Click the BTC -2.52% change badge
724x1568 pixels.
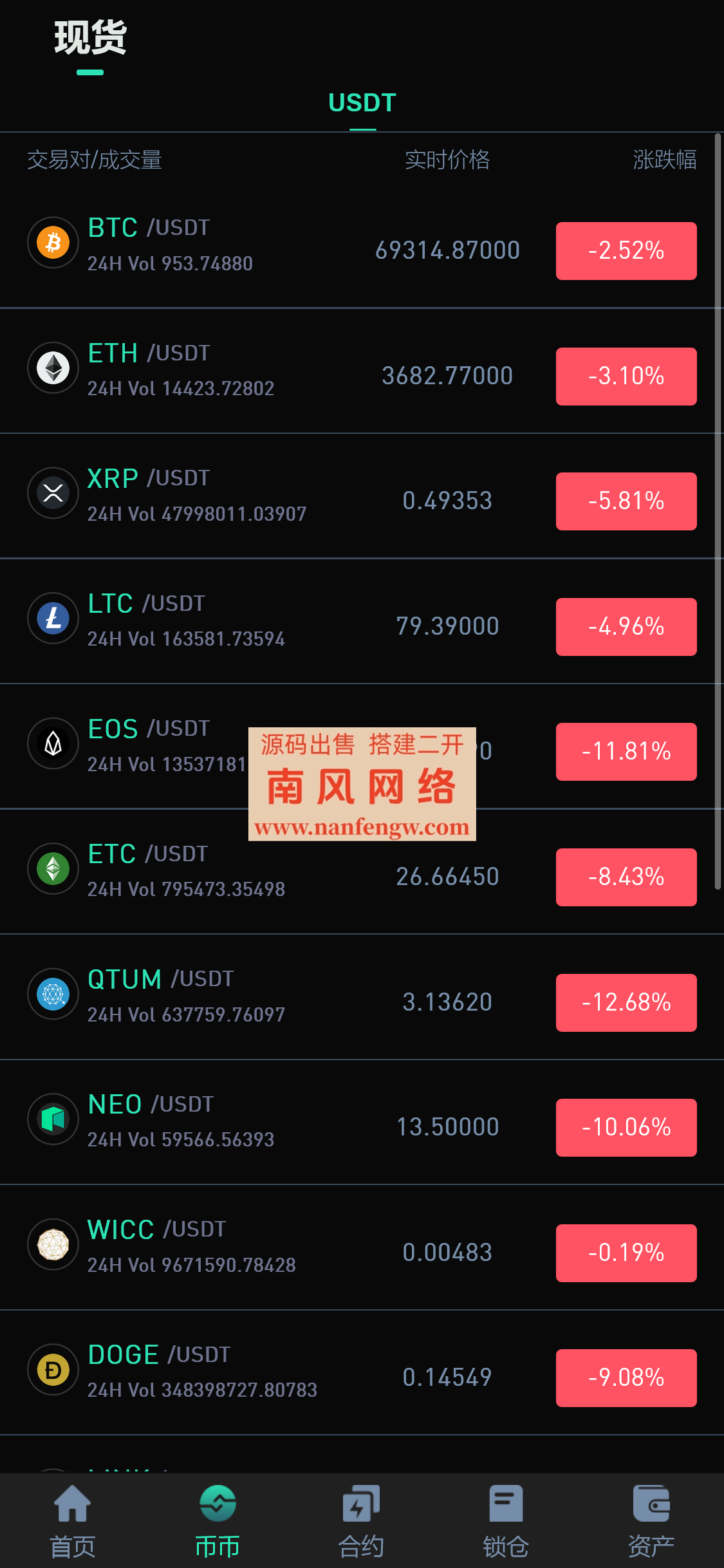(625, 251)
